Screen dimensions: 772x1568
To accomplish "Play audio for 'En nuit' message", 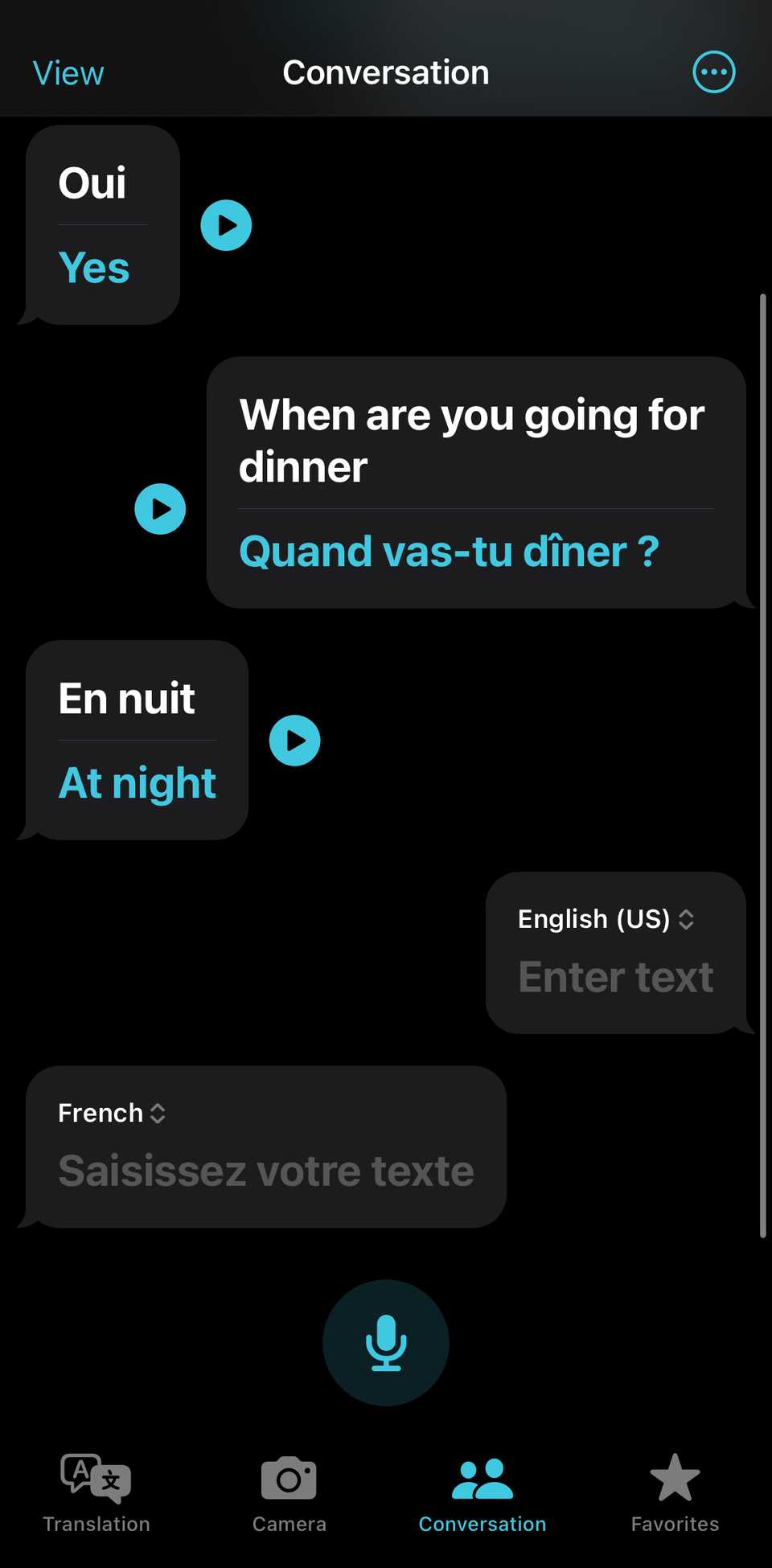I will pyautogui.click(x=294, y=740).
